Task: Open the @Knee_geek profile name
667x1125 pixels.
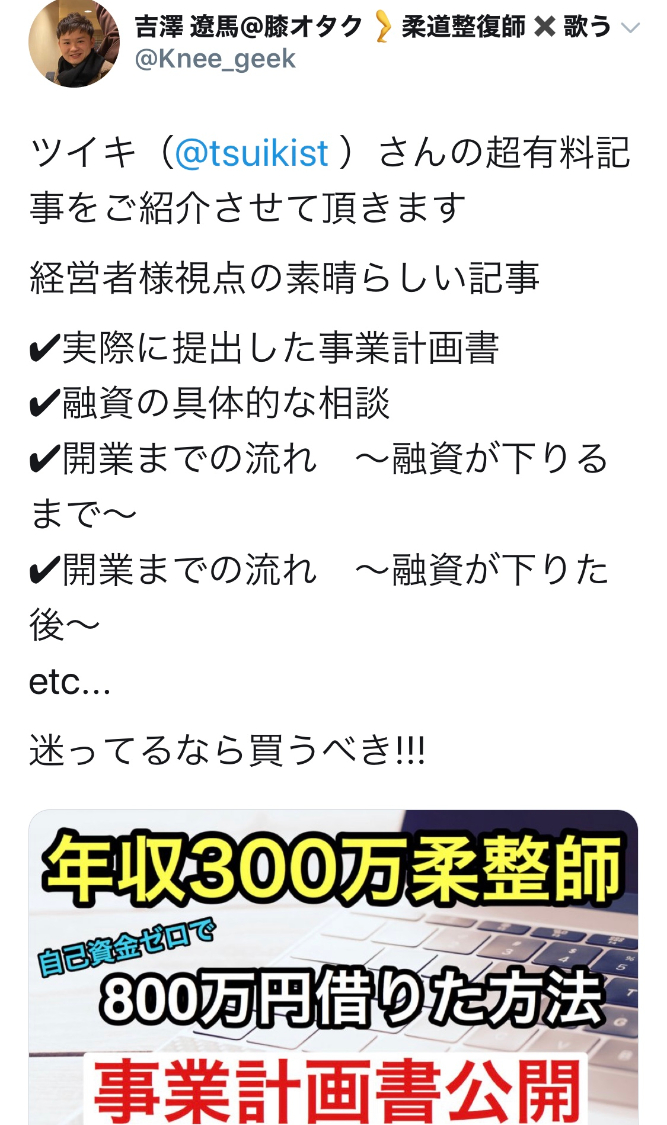Action: [215, 60]
